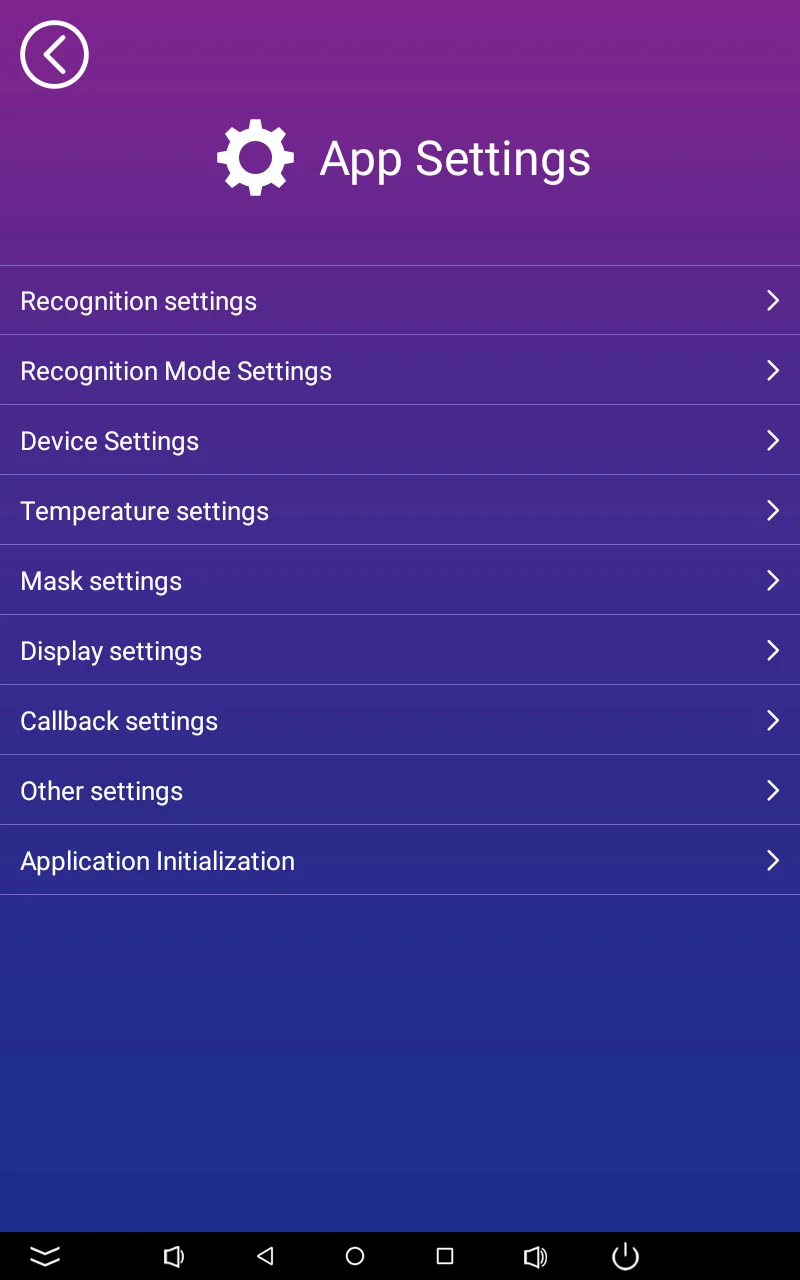Open Recognition settings
This screenshot has height=1280, width=800.
point(400,301)
